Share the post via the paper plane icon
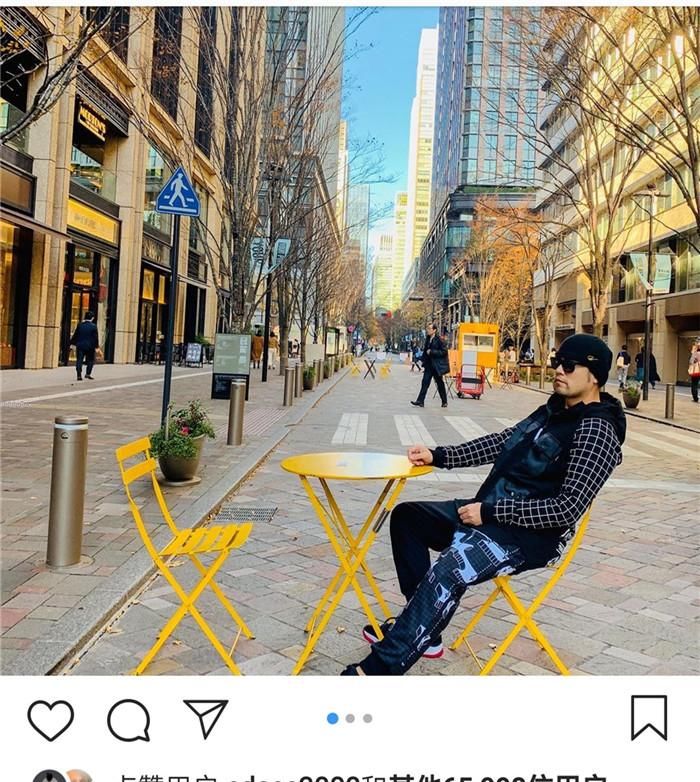The image size is (700, 782). (206, 719)
